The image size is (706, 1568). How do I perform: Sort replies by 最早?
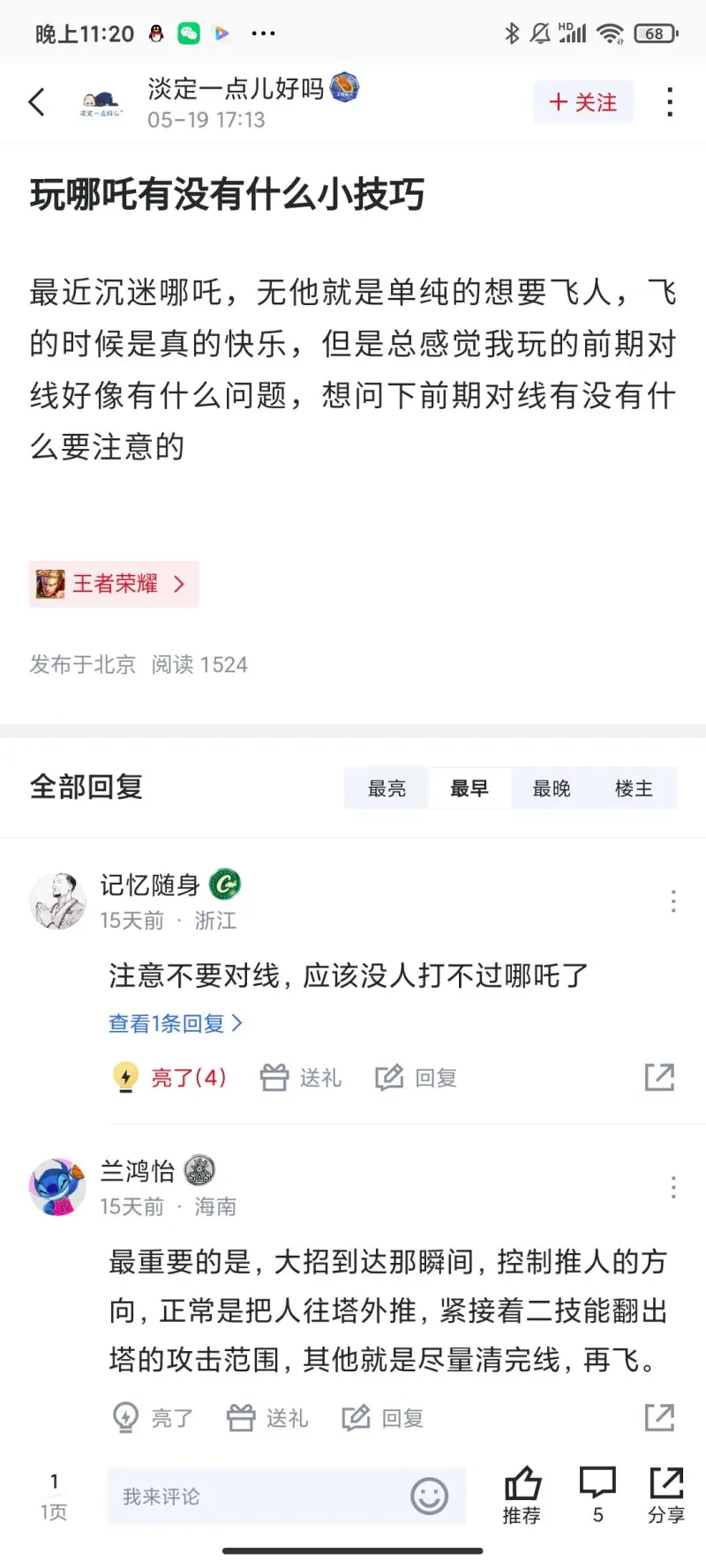(469, 788)
